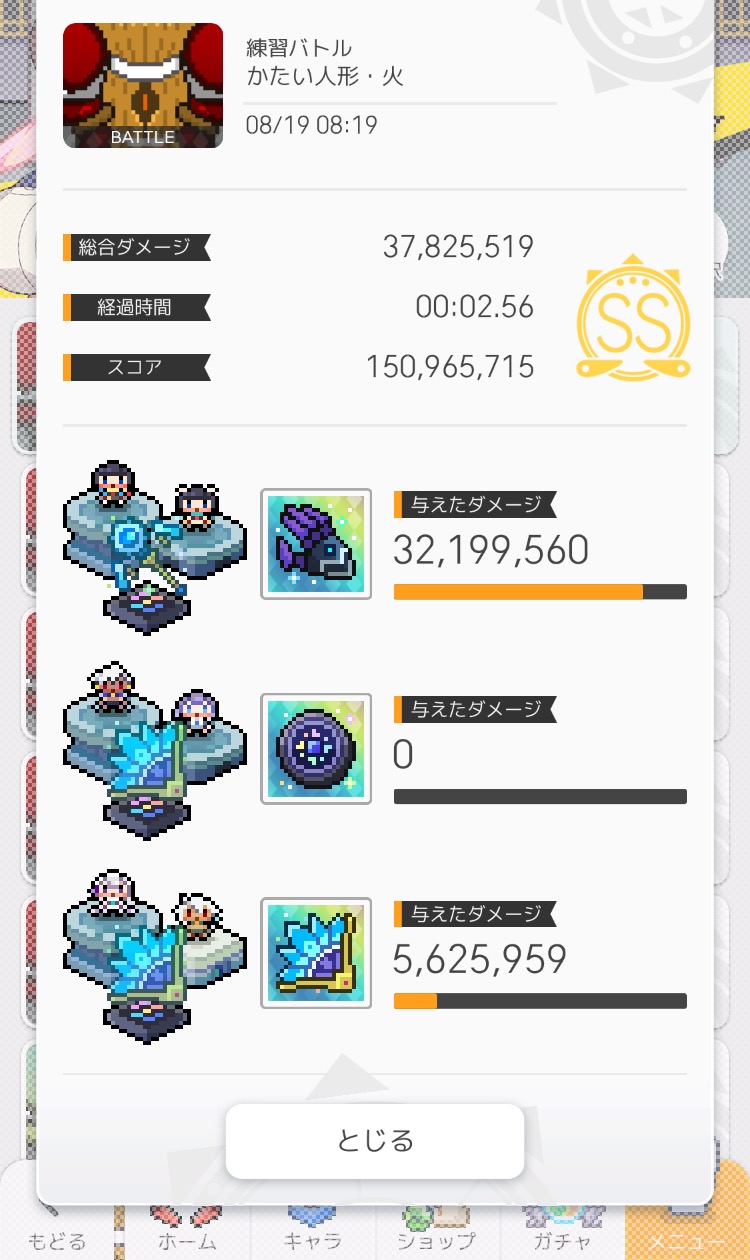
Task: Open the キャラ tab
Action: point(312,1238)
